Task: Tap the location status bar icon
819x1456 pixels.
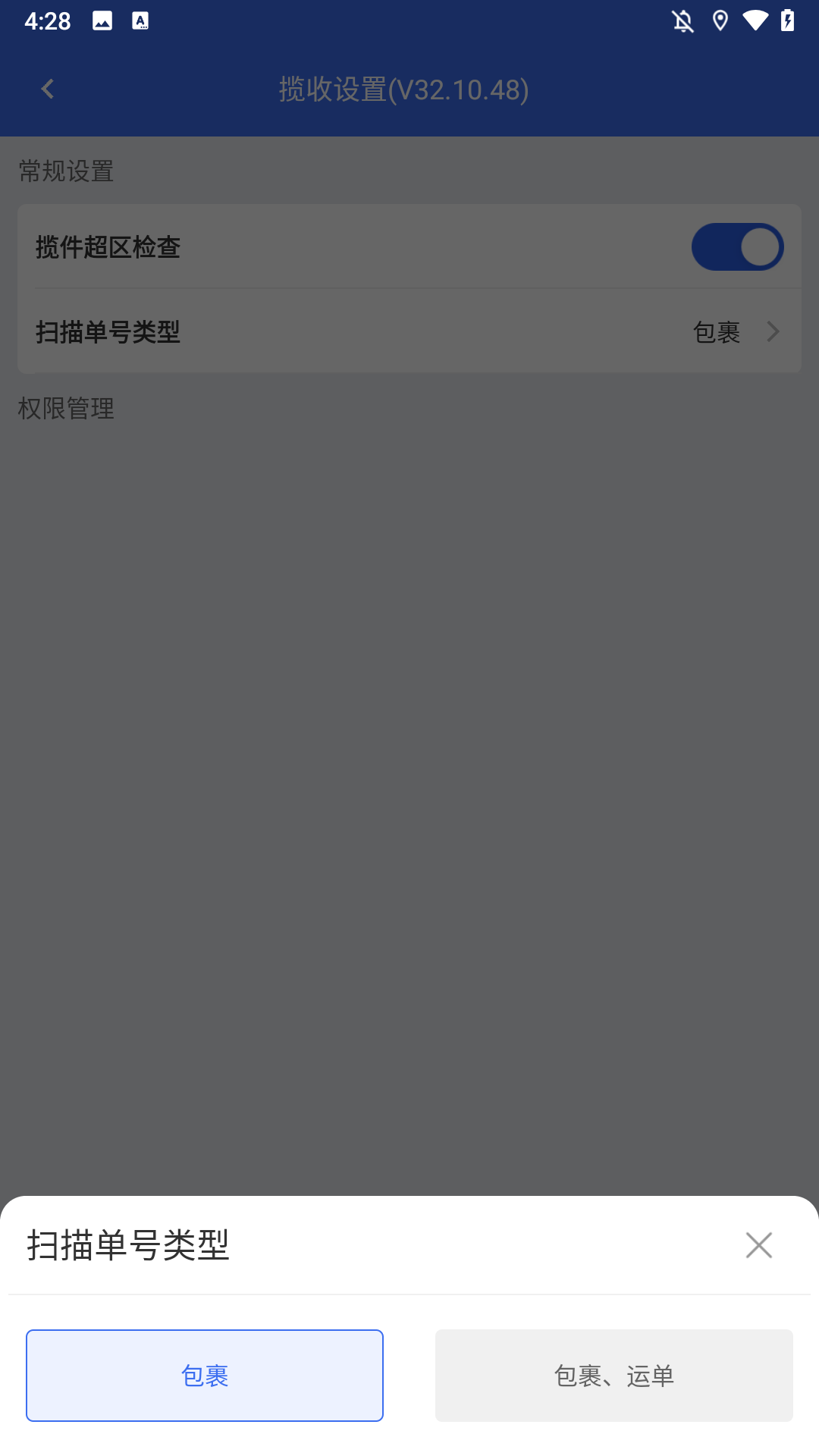Action: point(720,21)
